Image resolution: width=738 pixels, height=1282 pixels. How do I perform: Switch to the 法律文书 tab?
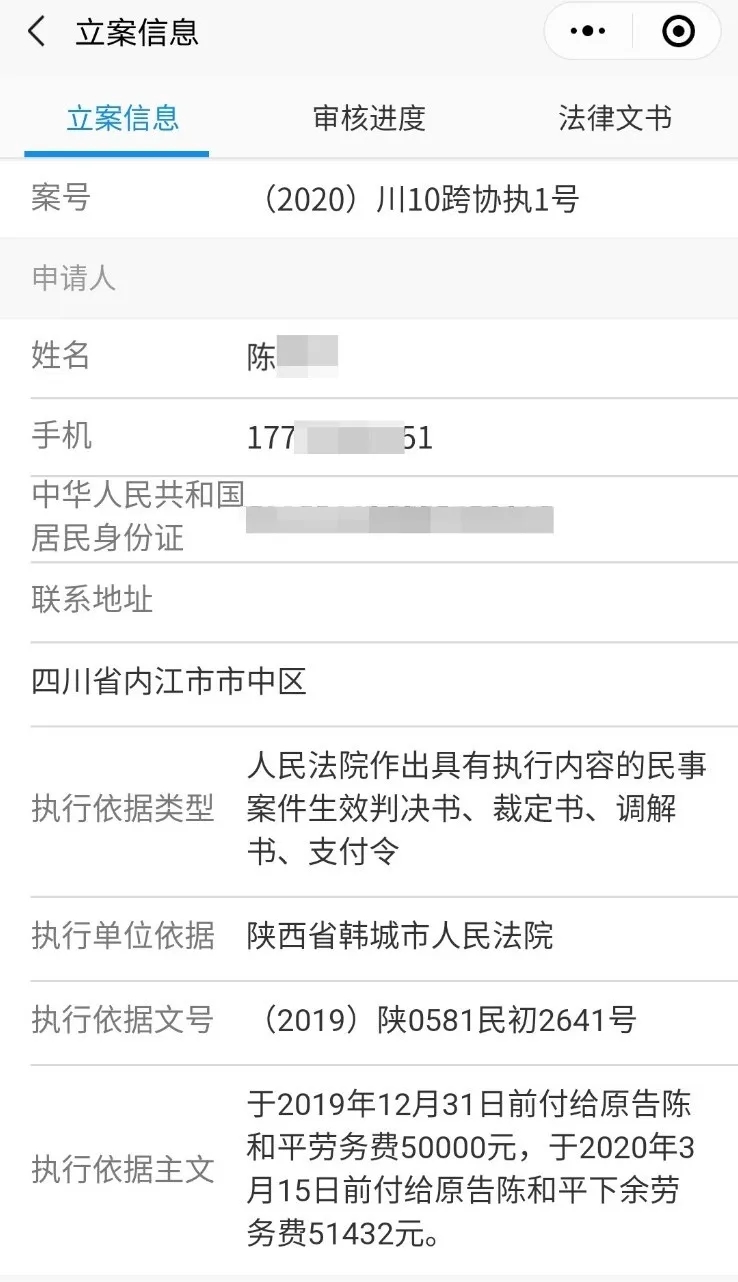coord(615,118)
